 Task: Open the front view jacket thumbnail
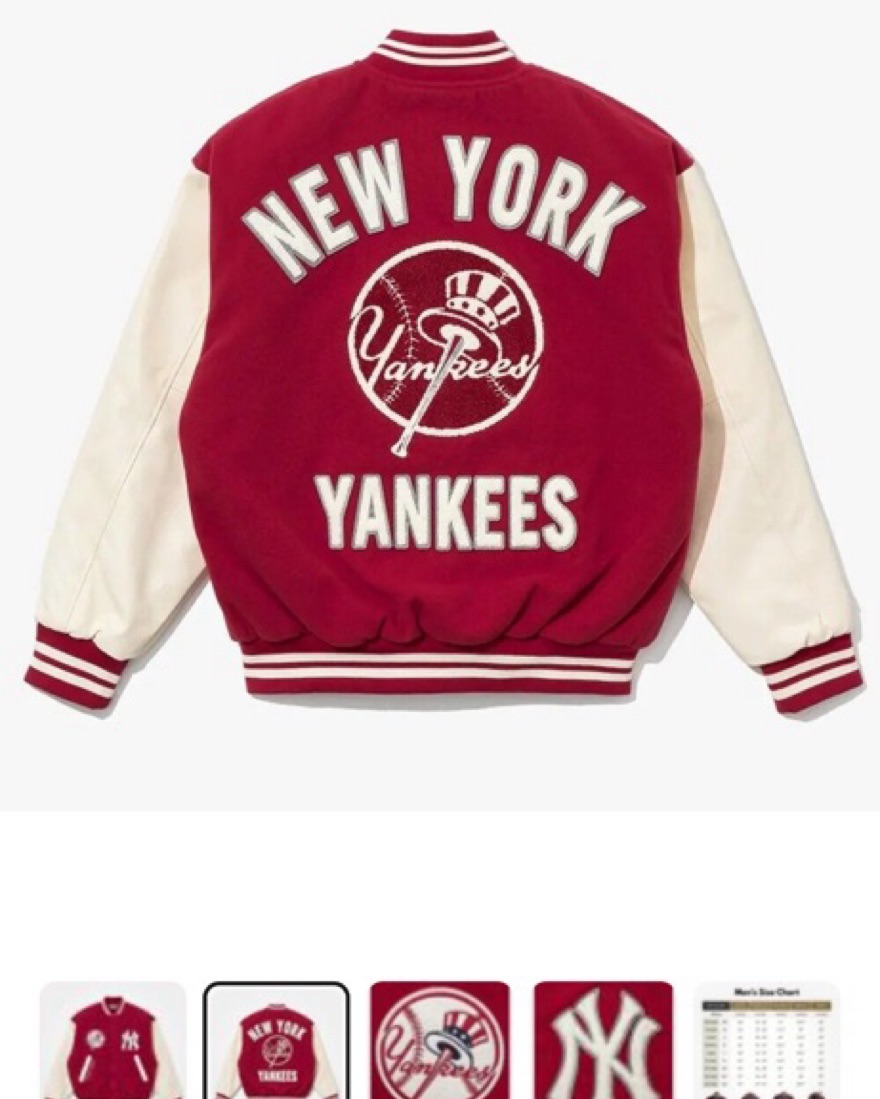click(x=113, y=1043)
